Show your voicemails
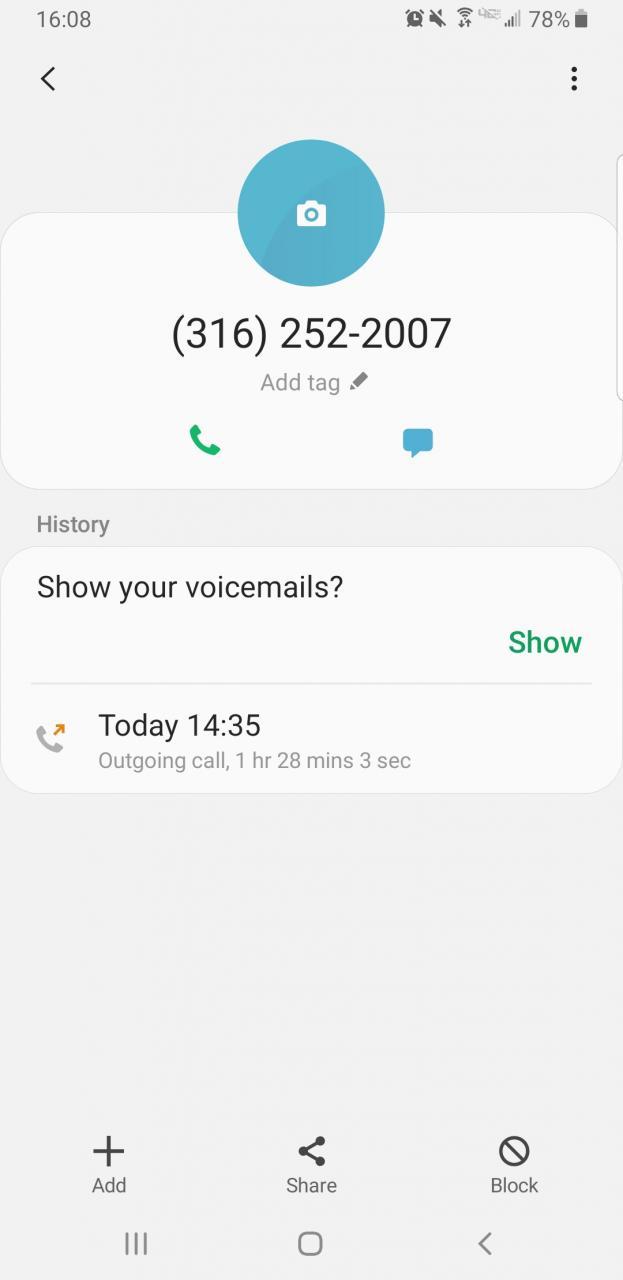This screenshot has height=1280, width=623. (x=544, y=642)
